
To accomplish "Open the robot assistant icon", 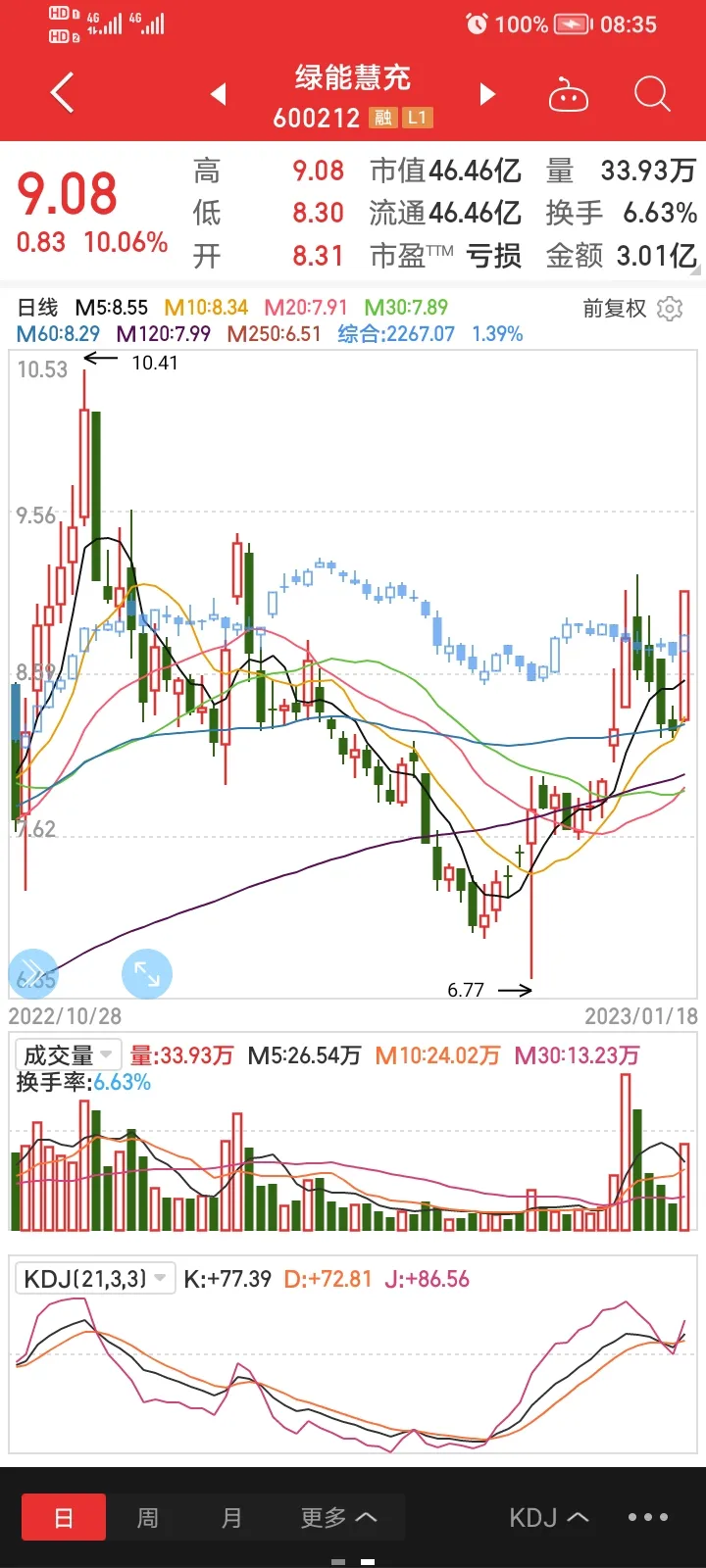I will click(568, 95).
